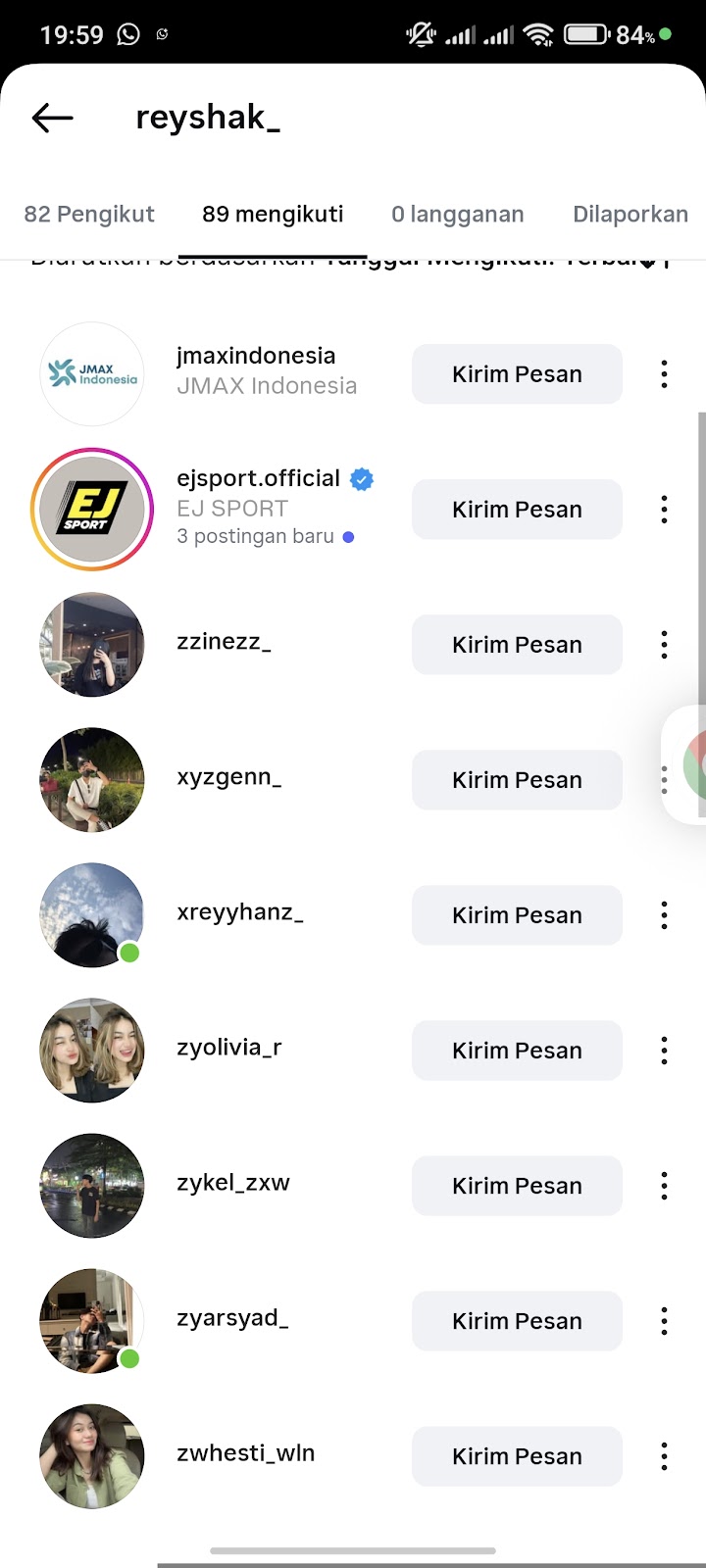Image resolution: width=706 pixels, height=1568 pixels.
Task: Go back from reyshak_ following list
Action: (53, 119)
